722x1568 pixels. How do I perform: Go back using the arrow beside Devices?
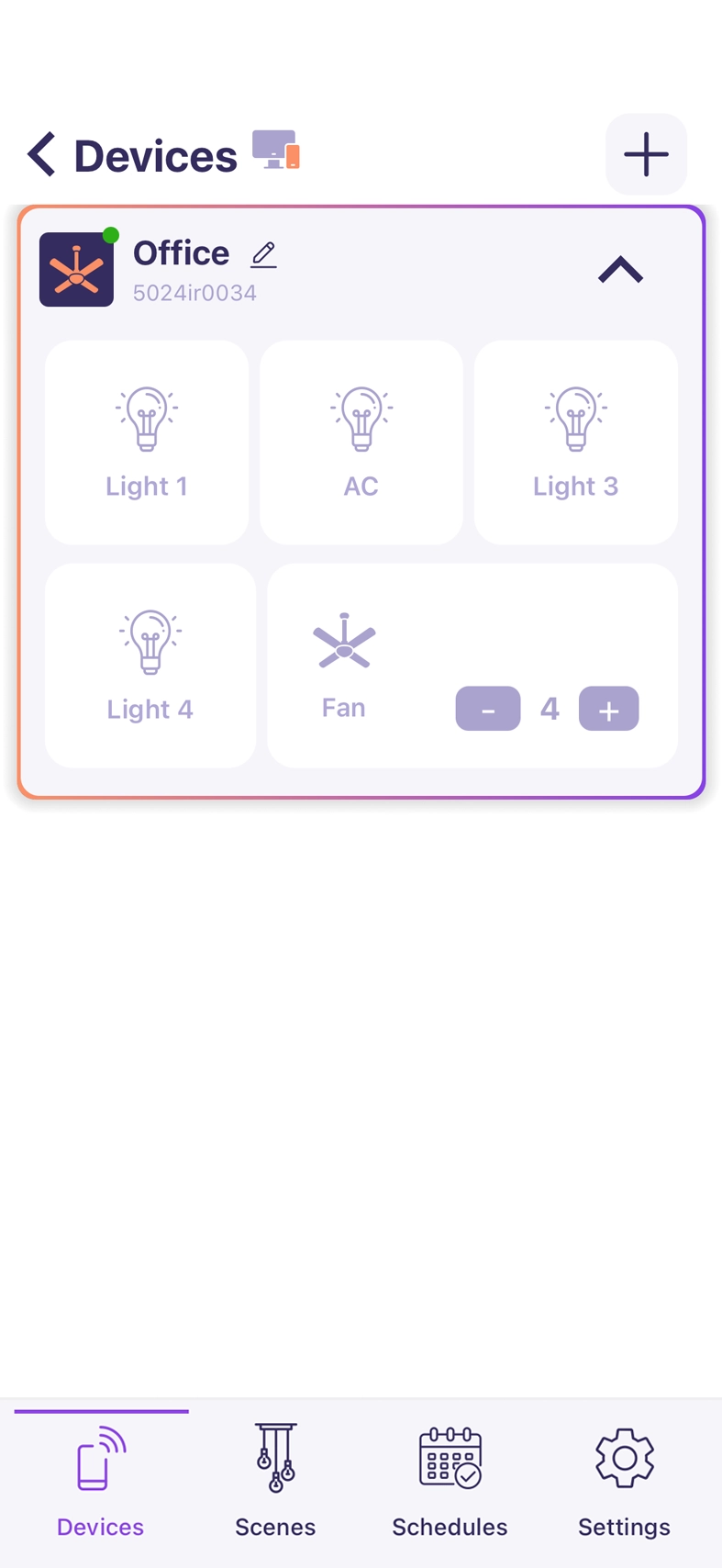[x=42, y=154]
